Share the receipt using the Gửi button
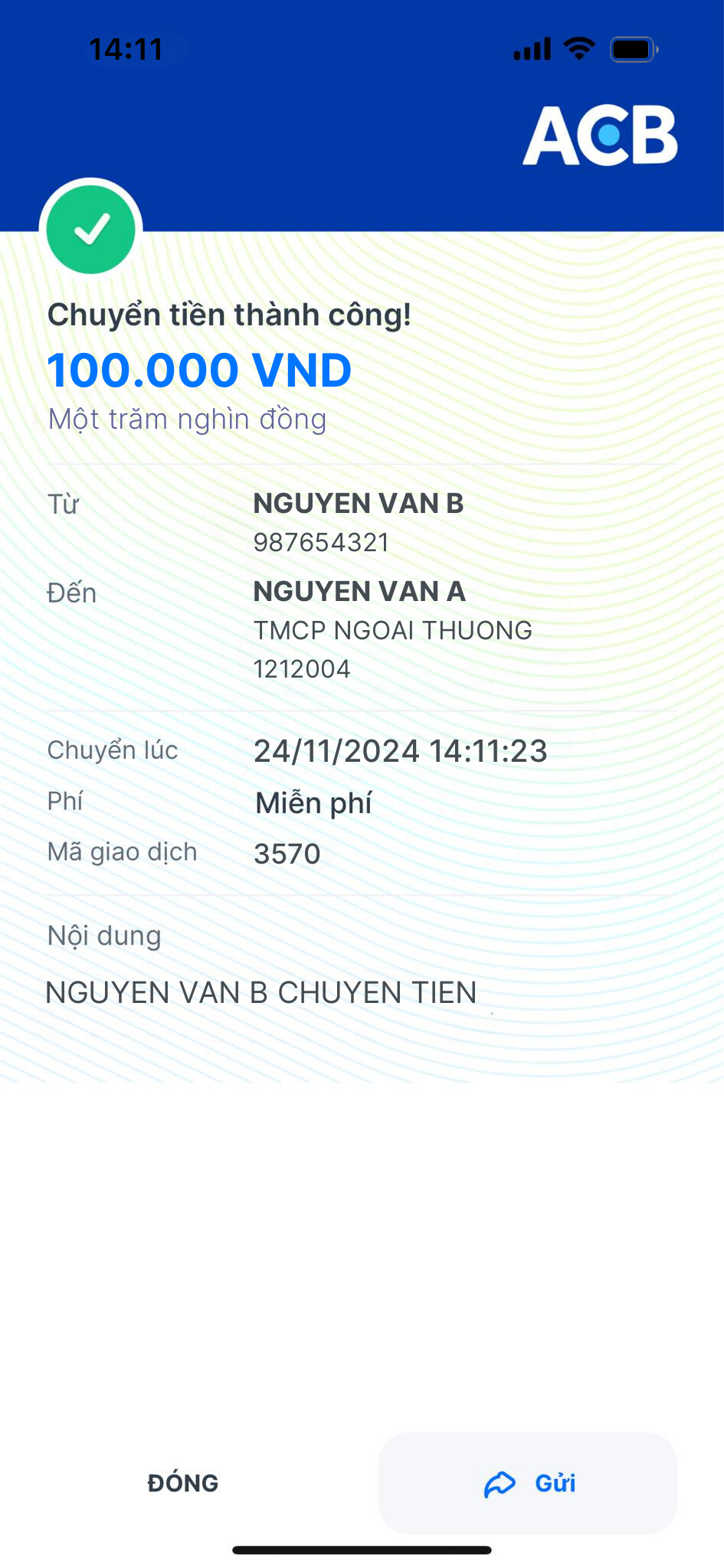The height and width of the screenshot is (1568, 724). (x=528, y=1483)
